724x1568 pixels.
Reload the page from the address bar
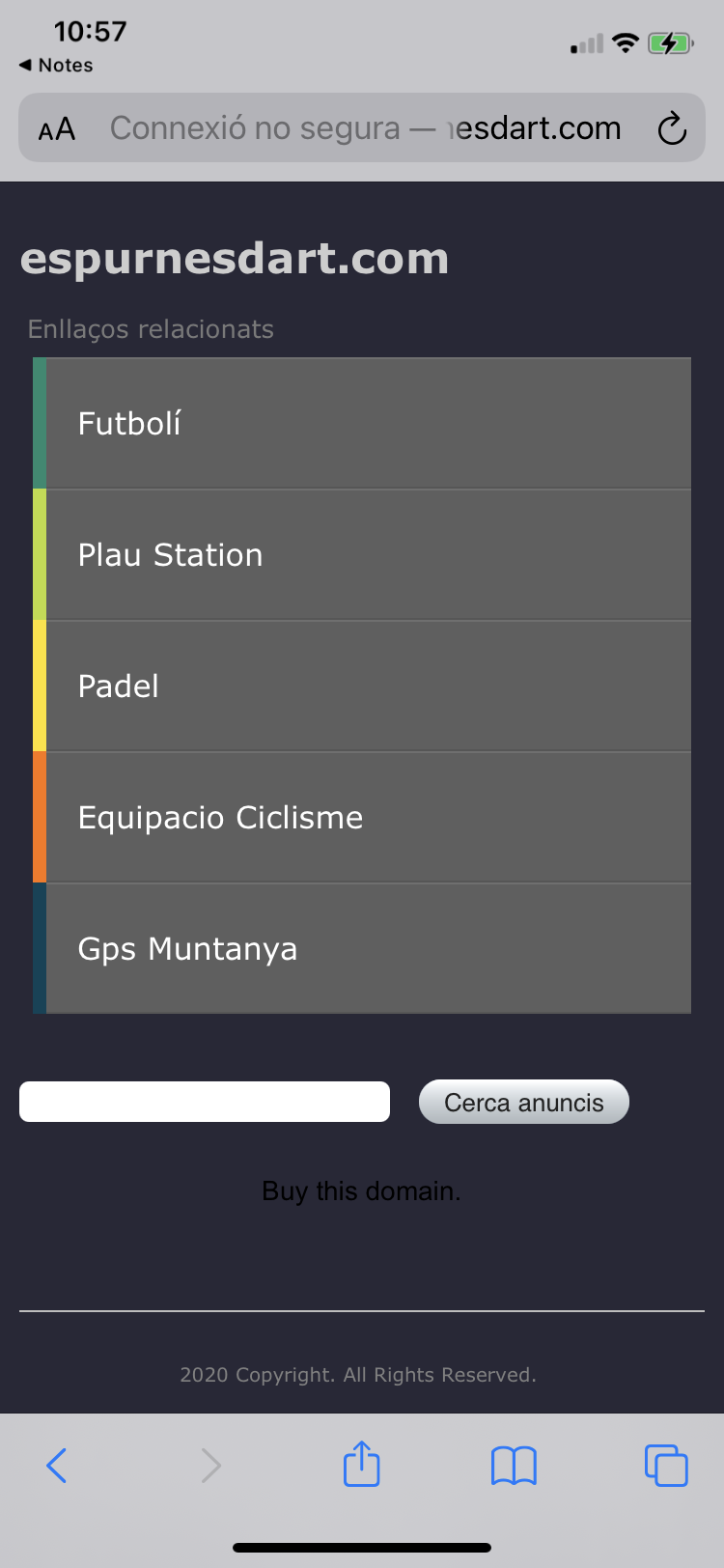(x=672, y=128)
